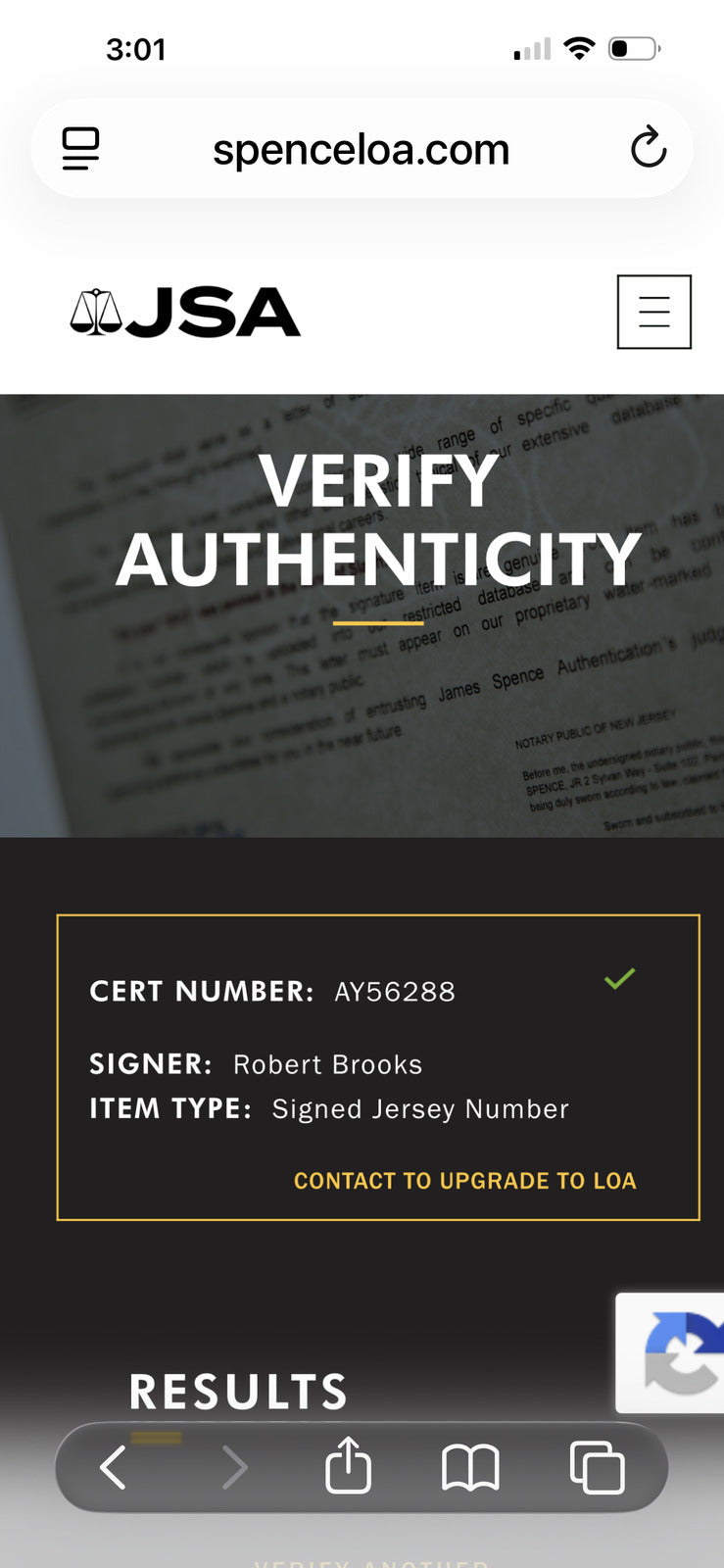This screenshot has height=1568, width=724.
Task: Go to JSA homepage via logo
Action: click(x=185, y=313)
